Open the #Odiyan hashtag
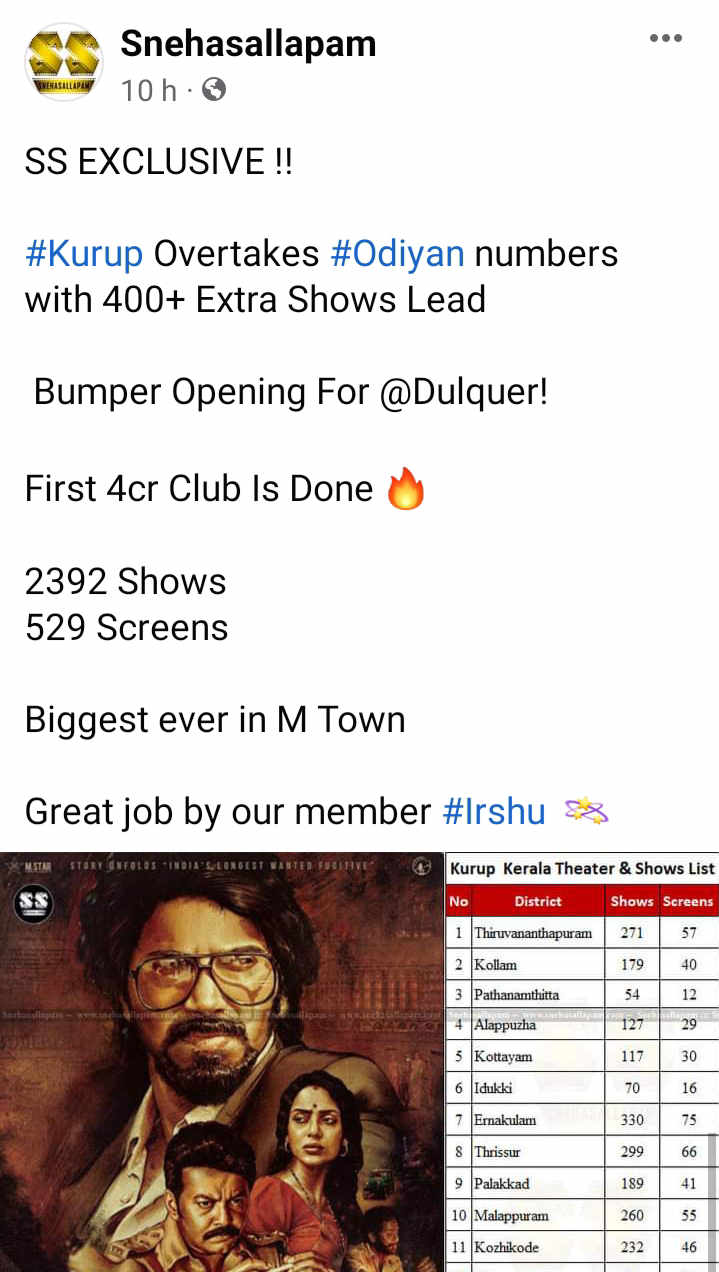 (x=397, y=254)
